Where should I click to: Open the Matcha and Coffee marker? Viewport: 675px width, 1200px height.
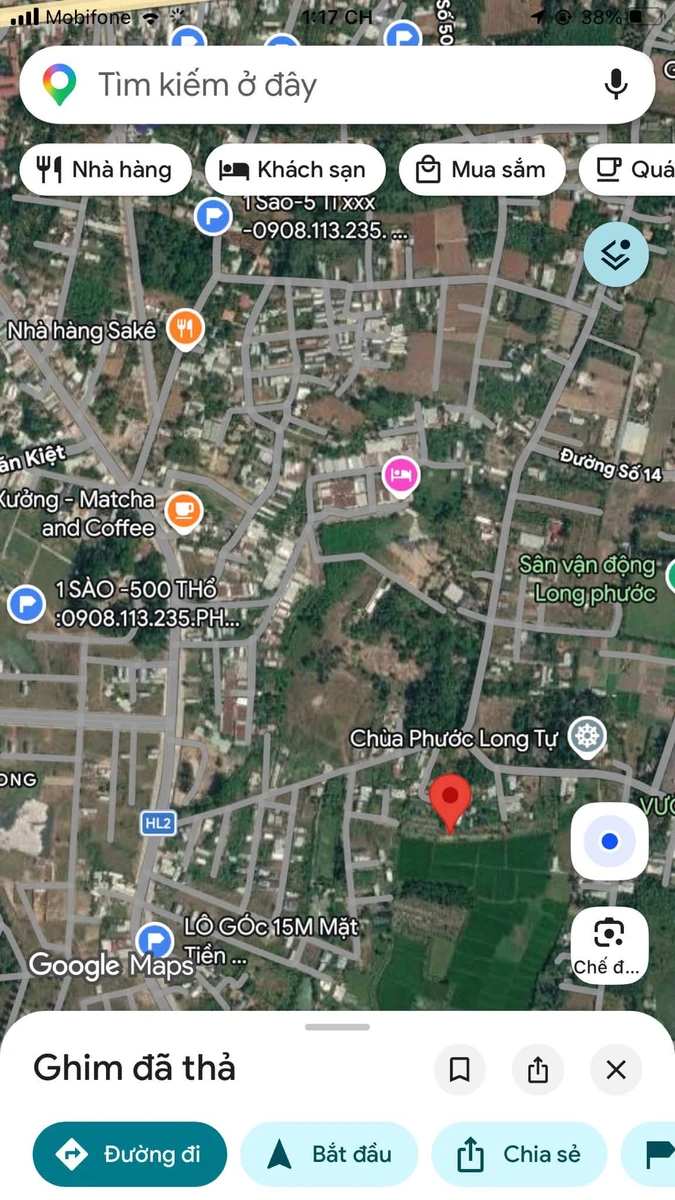pos(183,511)
